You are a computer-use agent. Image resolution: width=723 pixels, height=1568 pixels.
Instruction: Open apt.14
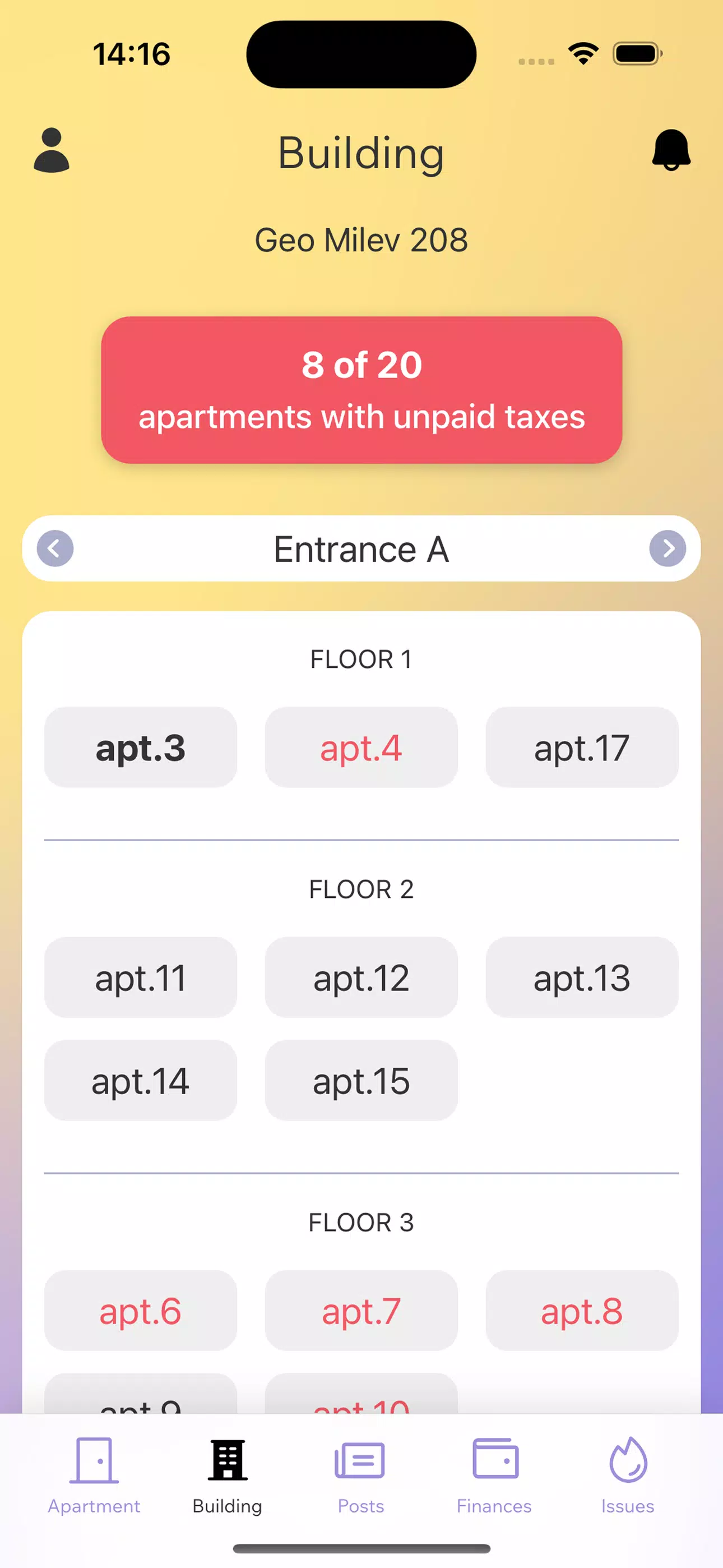[x=141, y=1080]
